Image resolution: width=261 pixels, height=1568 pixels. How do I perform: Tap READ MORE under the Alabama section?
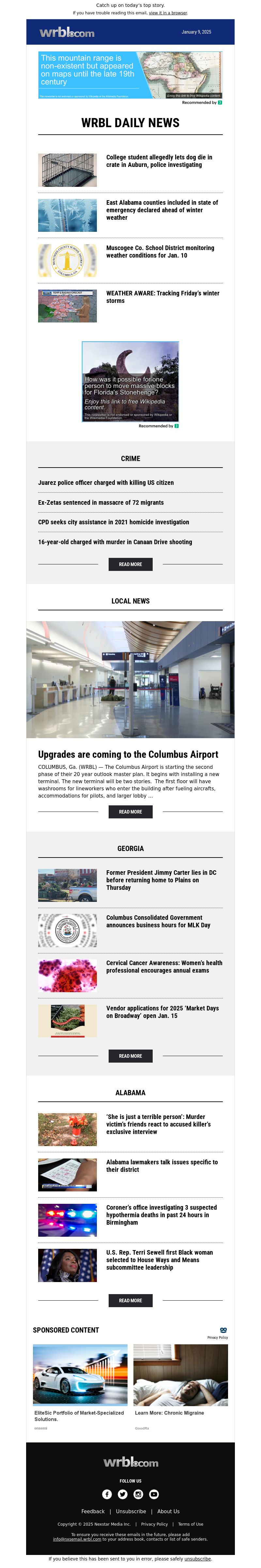tap(130, 1300)
